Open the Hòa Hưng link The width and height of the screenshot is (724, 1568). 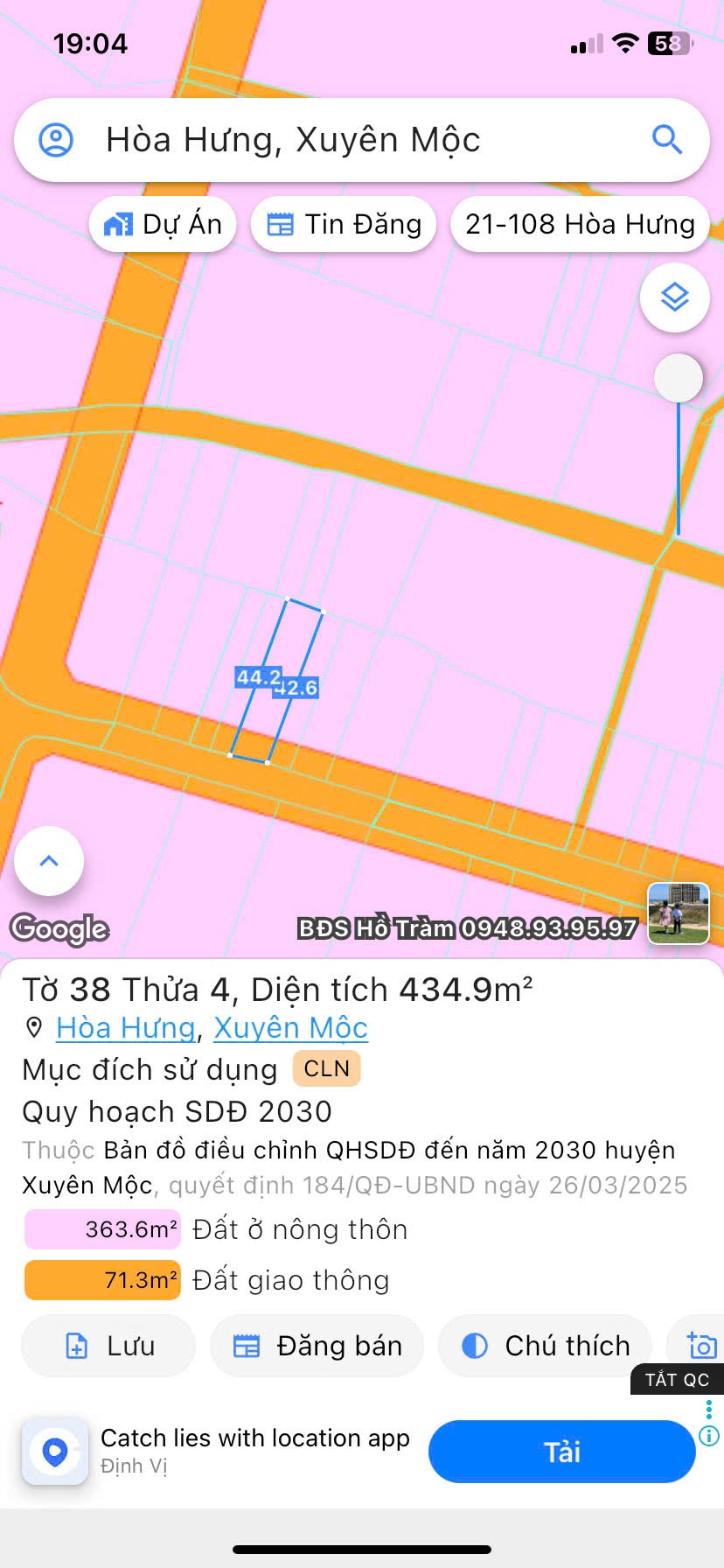125,1028
